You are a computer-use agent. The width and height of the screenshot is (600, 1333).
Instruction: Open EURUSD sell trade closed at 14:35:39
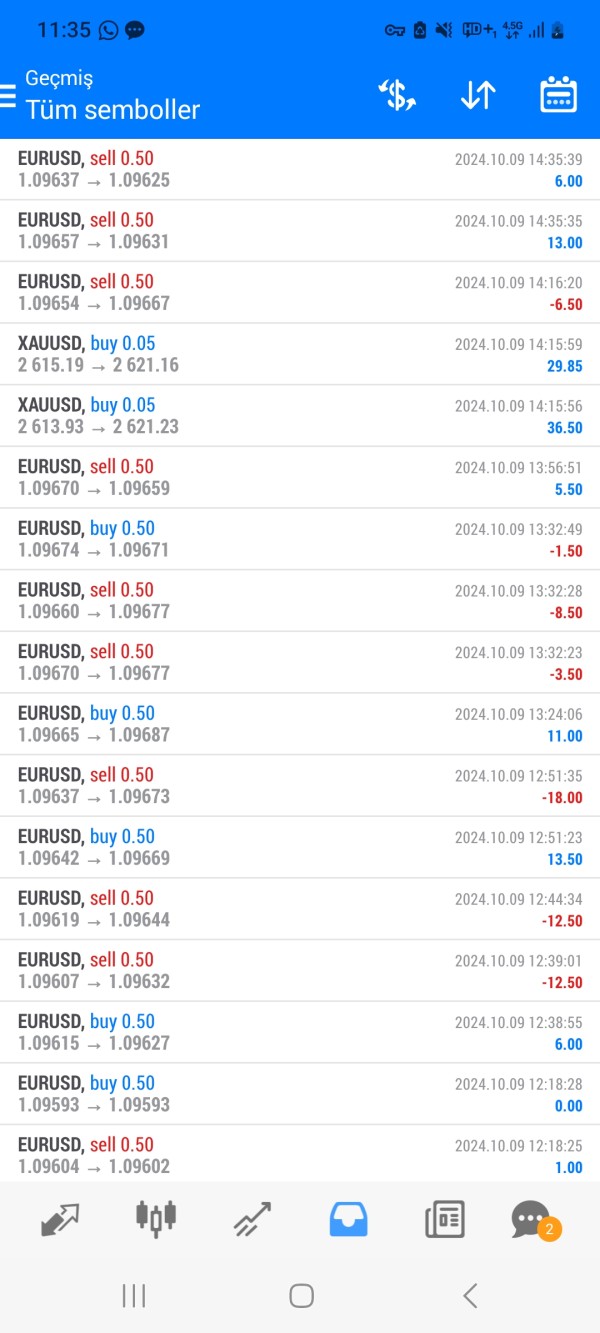(300, 169)
